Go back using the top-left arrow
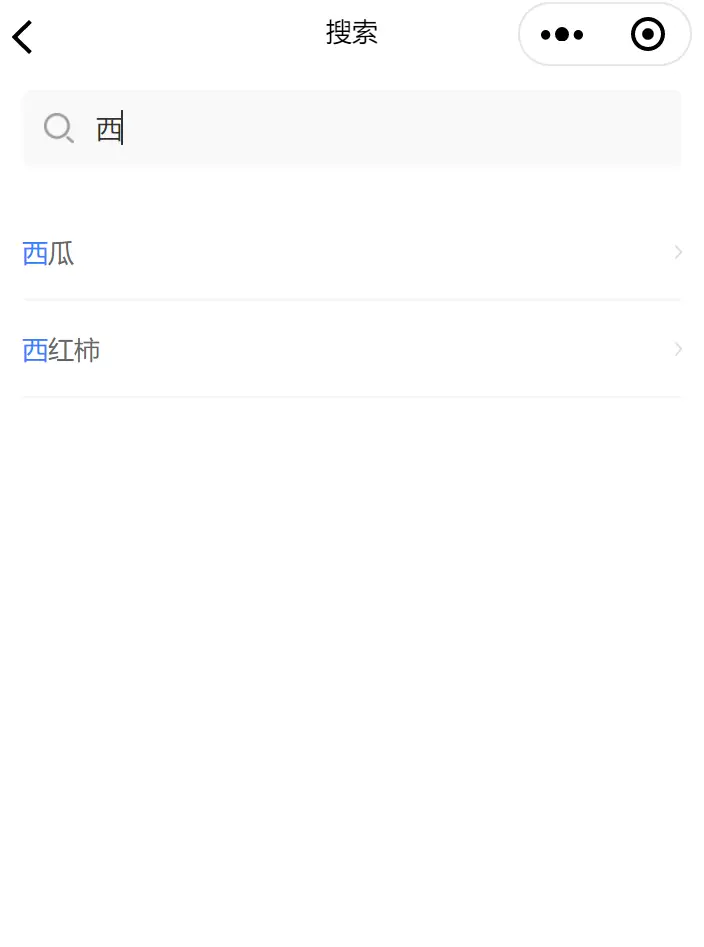 23,37
